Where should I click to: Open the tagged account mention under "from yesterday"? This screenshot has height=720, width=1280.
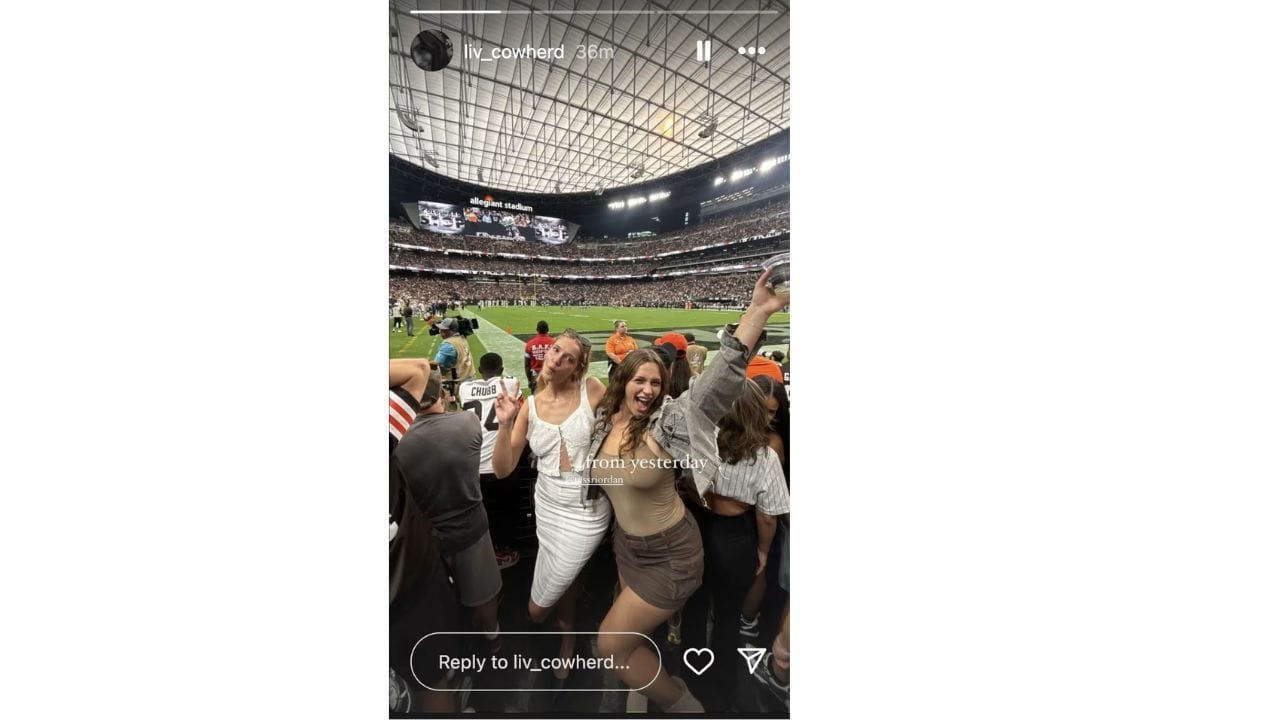pos(596,480)
